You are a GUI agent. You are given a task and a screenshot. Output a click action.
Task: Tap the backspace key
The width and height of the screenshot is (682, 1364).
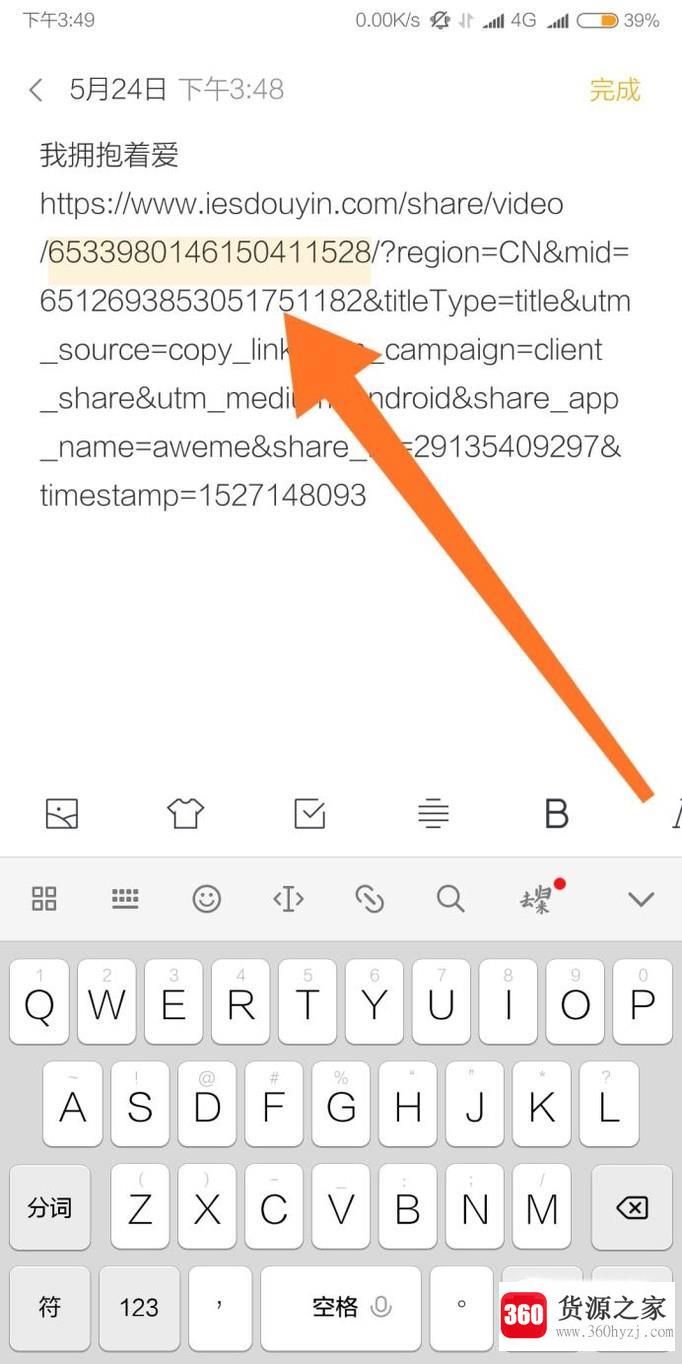(x=632, y=1209)
